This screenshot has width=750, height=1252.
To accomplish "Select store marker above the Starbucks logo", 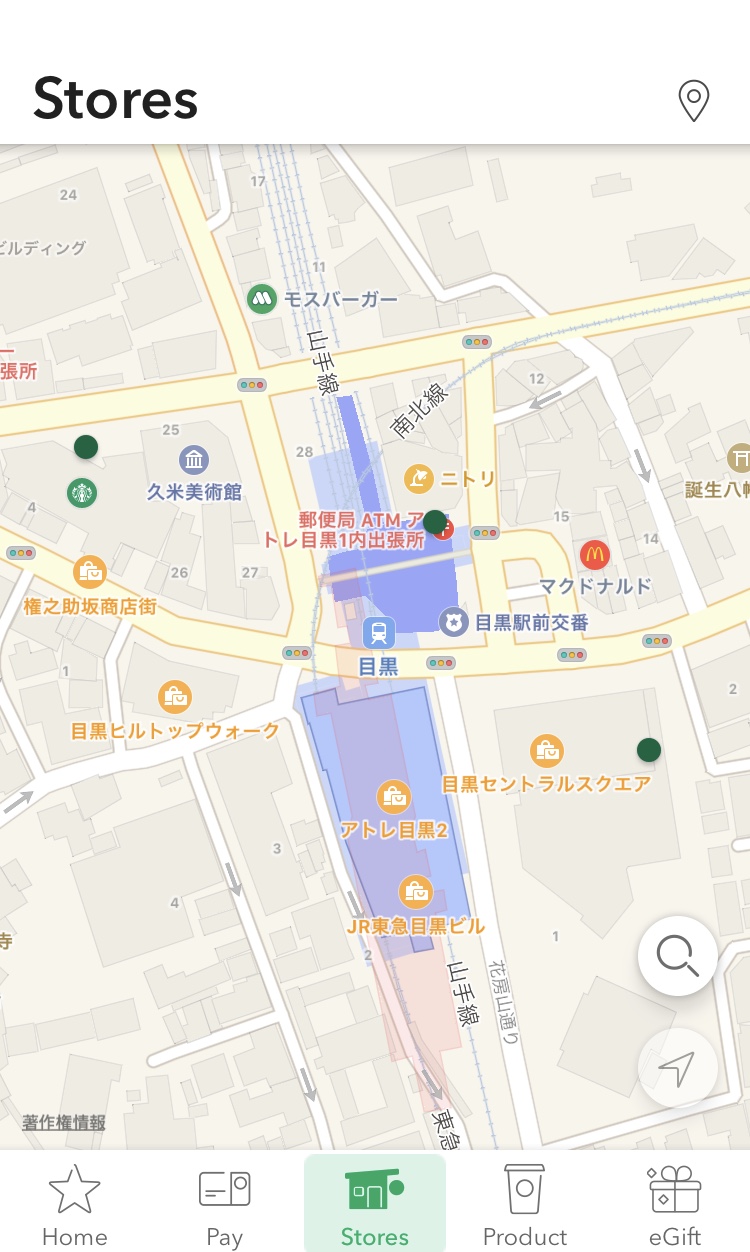I will coord(86,447).
